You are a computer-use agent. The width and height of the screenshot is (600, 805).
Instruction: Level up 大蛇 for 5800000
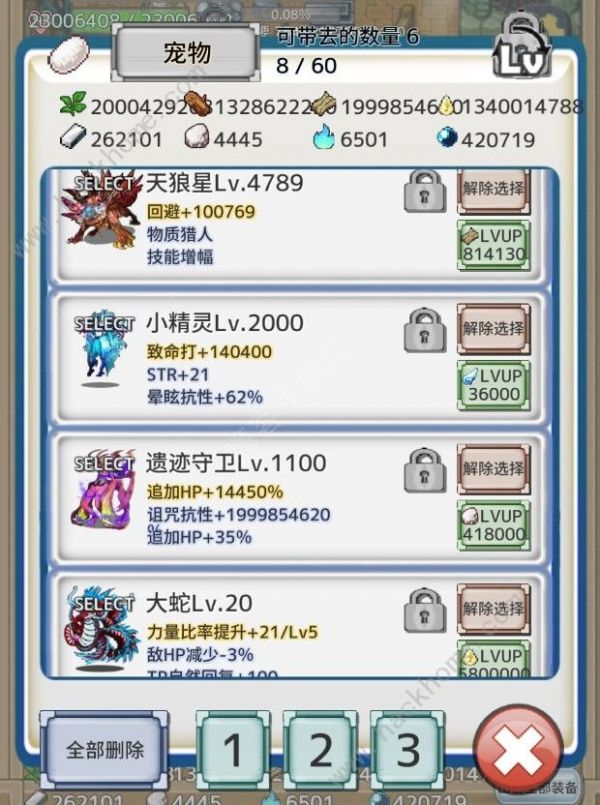pos(493,661)
